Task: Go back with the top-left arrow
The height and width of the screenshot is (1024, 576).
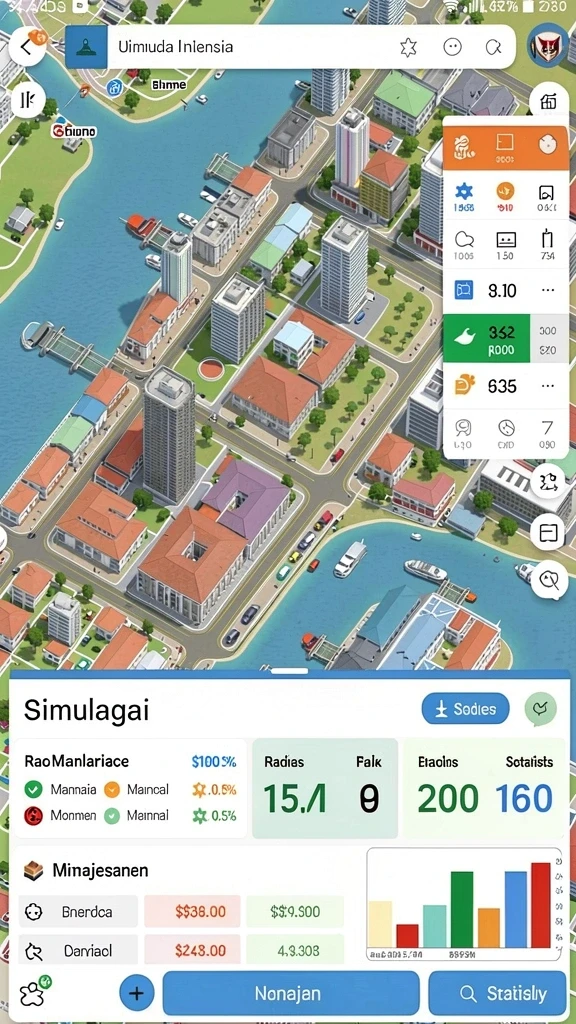Action: (x=26, y=48)
